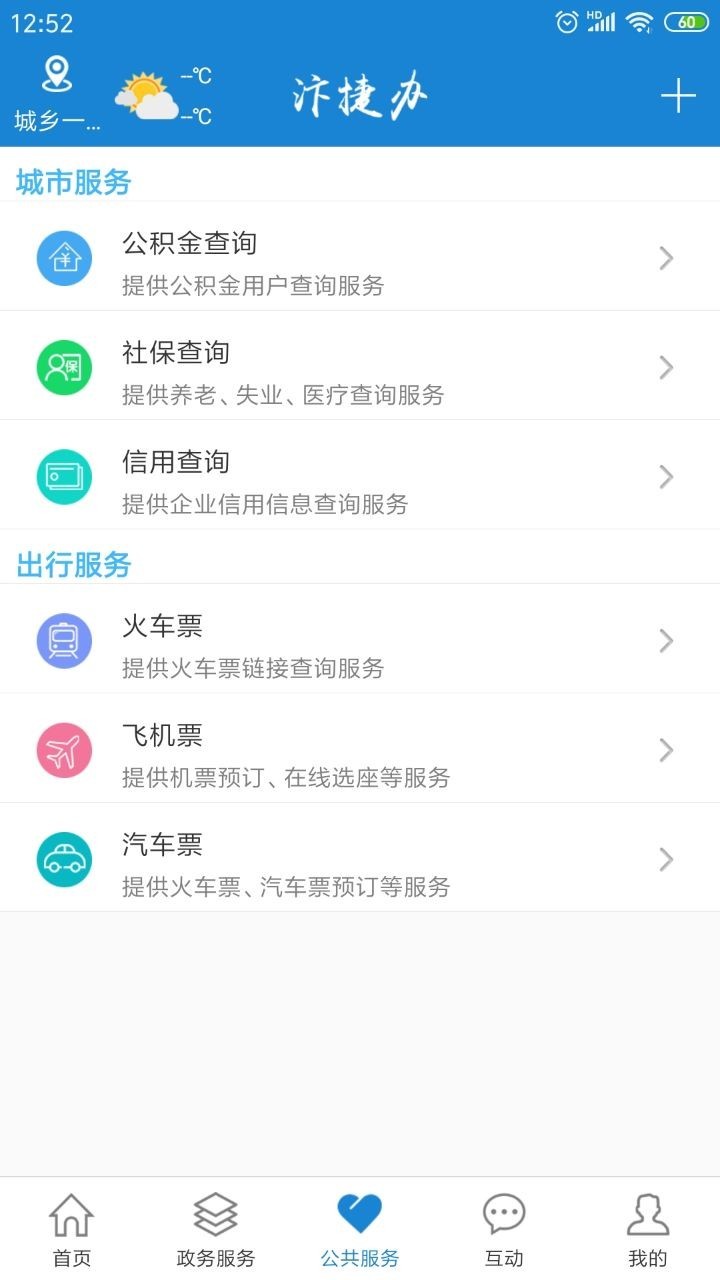Tap the 火车票 train ticket icon

[64, 640]
